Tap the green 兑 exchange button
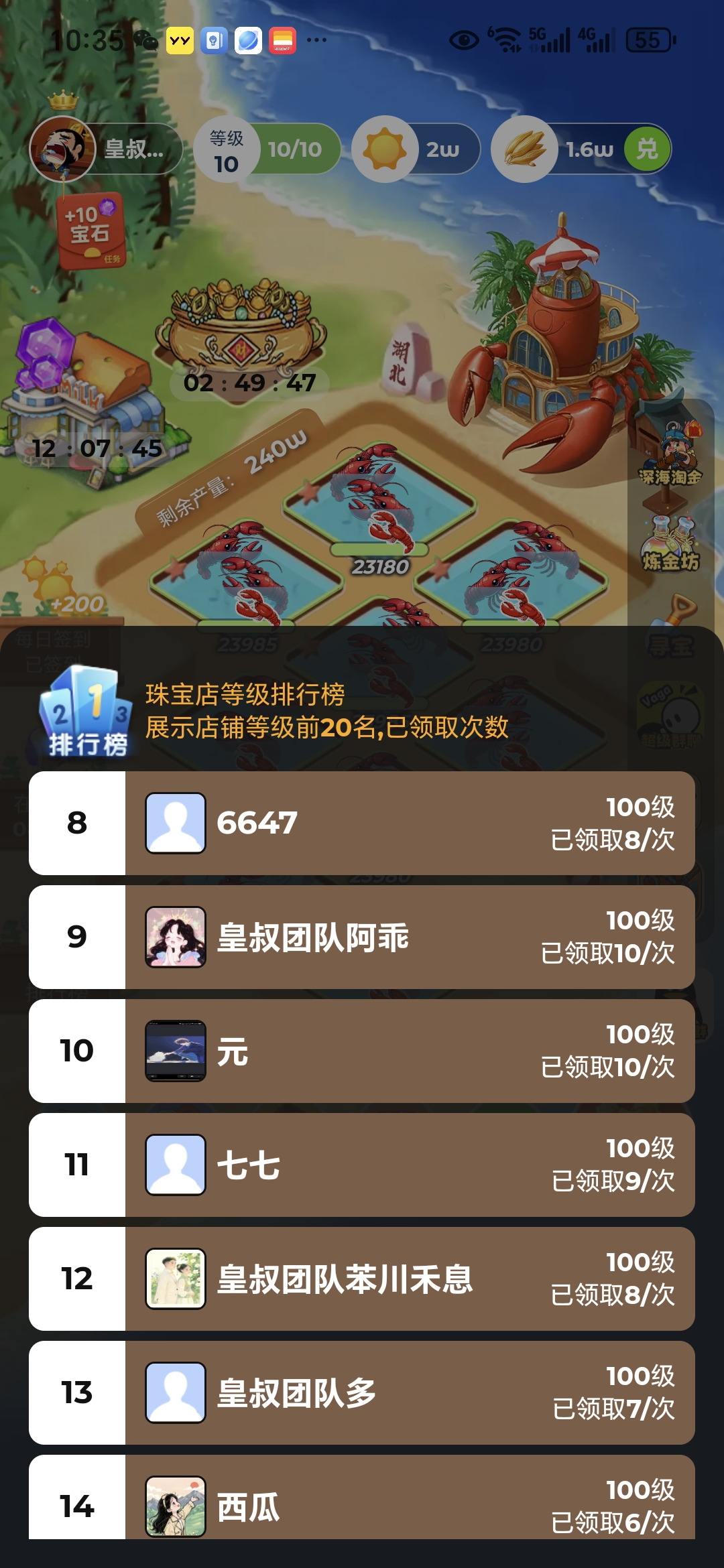This screenshot has height=1568, width=724. (646, 149)
